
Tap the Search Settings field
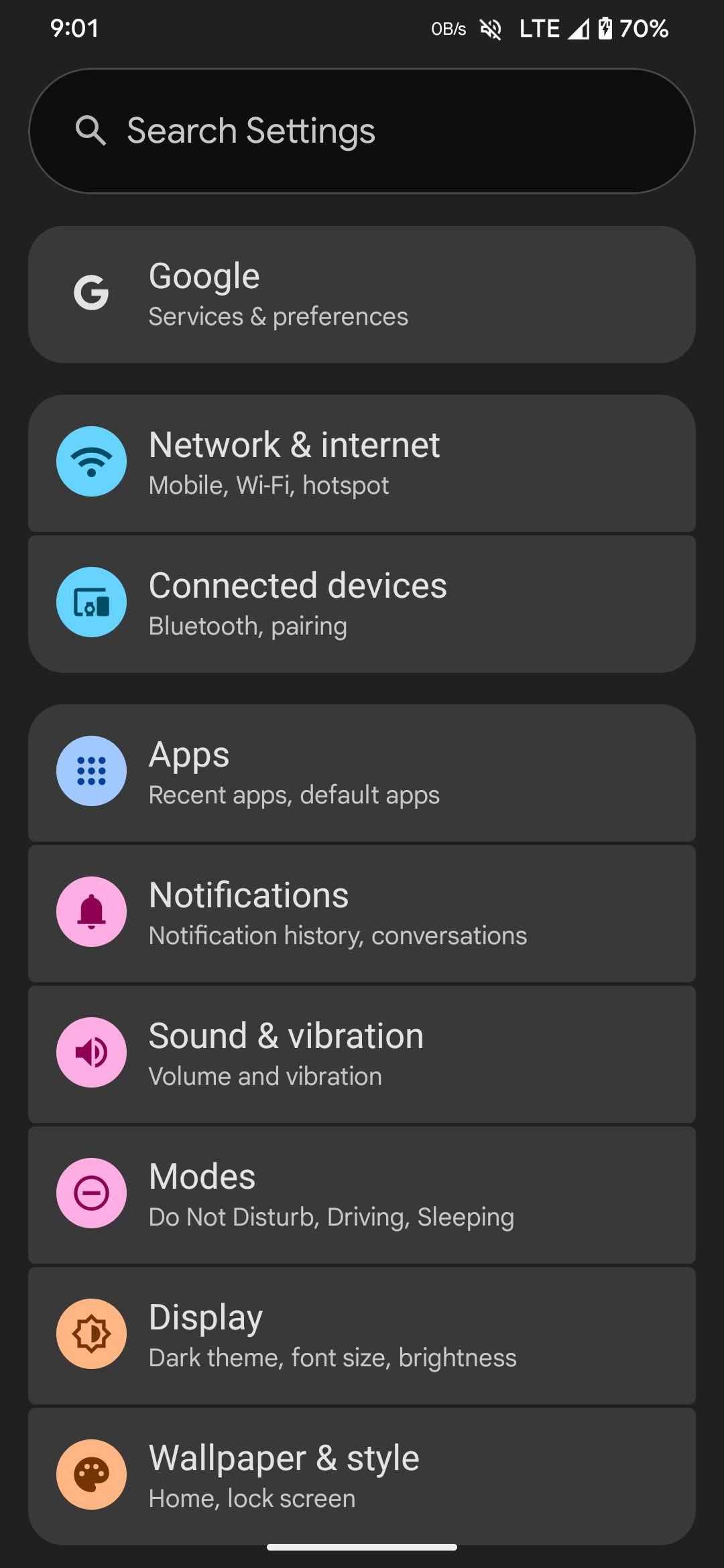pos(362,131)
